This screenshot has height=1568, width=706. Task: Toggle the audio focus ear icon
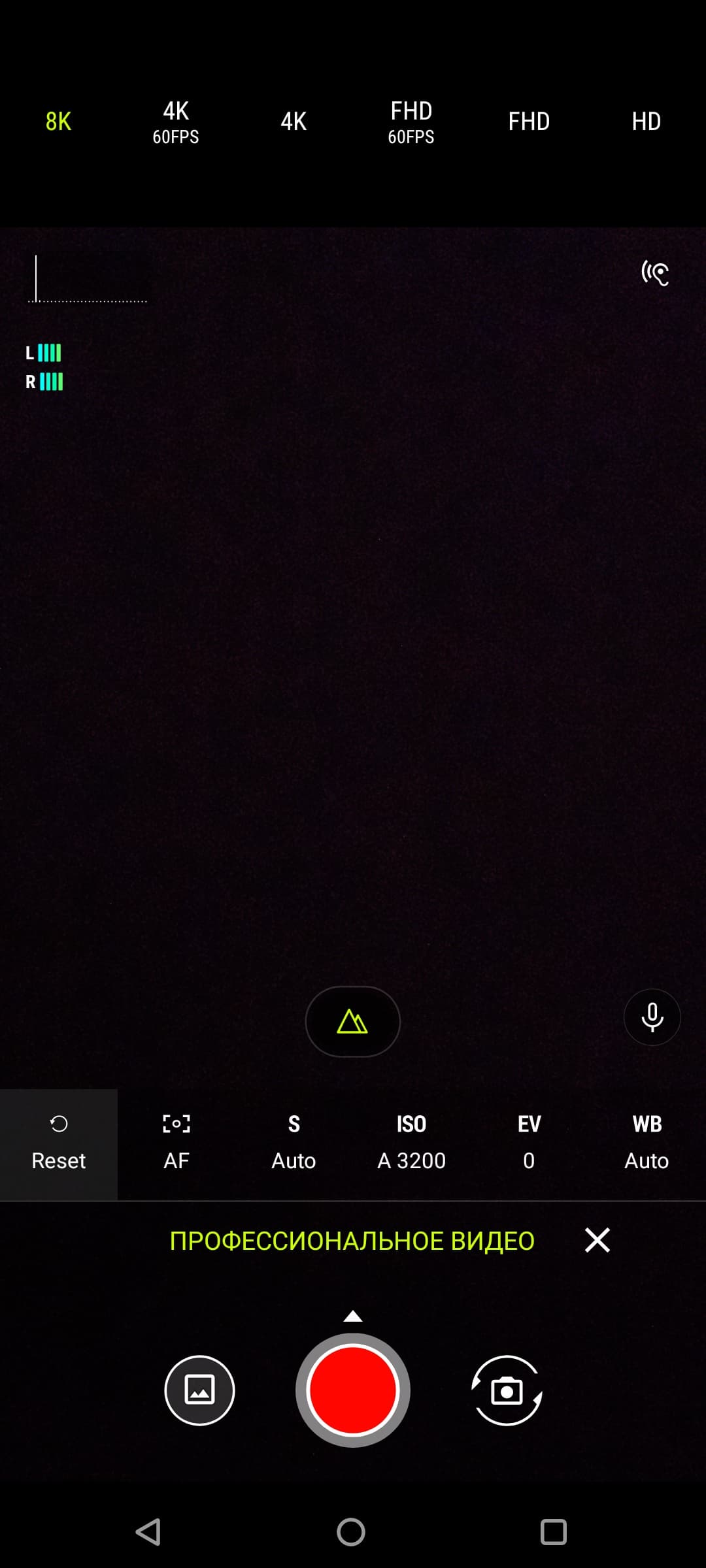(x=654, y=273)
